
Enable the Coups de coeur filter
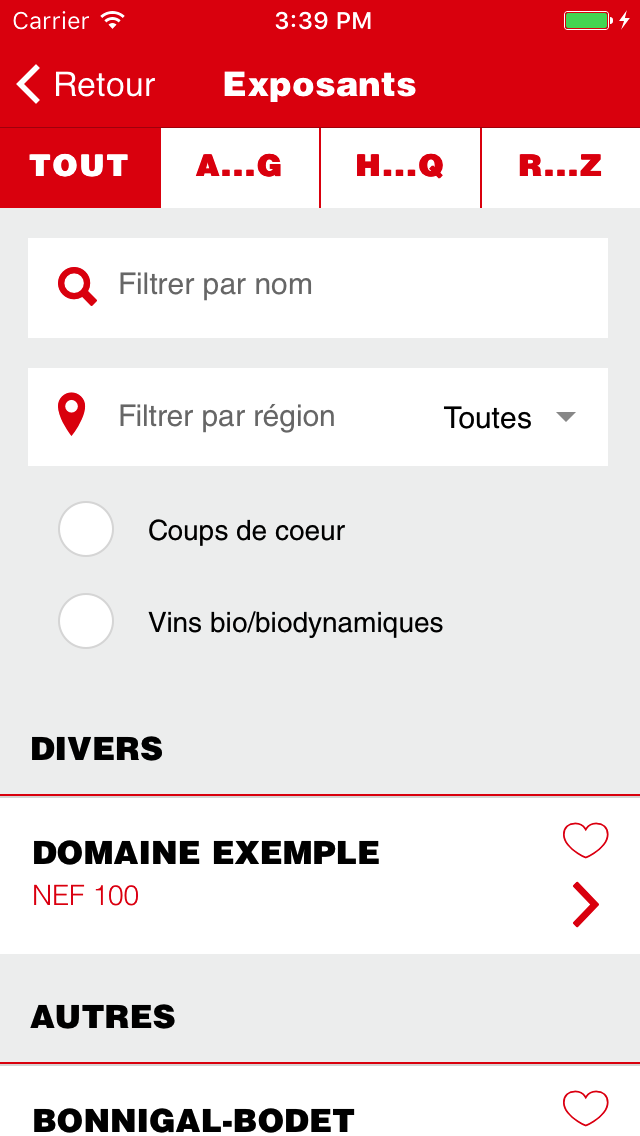pyautogui.click(x=86, y=529)
